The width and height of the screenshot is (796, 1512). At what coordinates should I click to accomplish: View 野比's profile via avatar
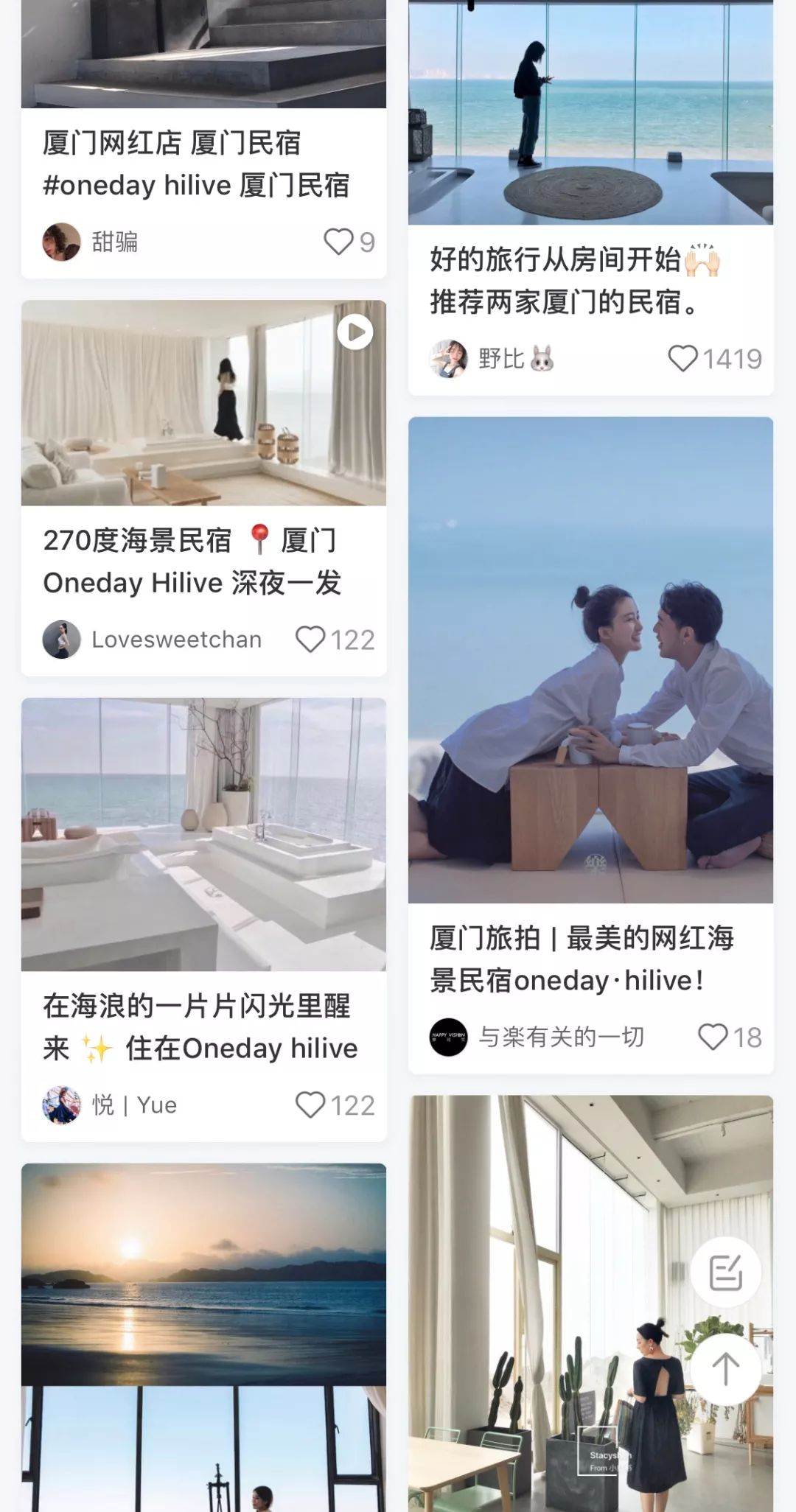448,359
